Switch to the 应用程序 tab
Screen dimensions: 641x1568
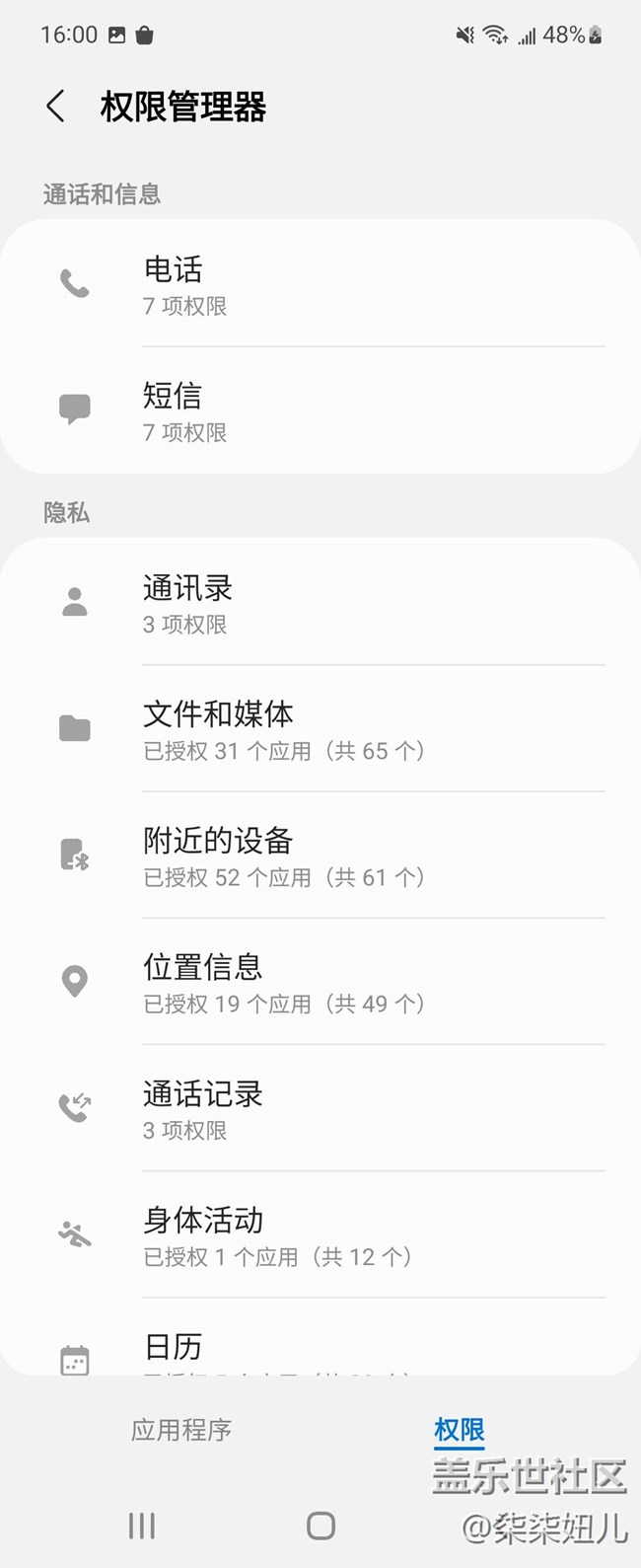(181, 1430)
